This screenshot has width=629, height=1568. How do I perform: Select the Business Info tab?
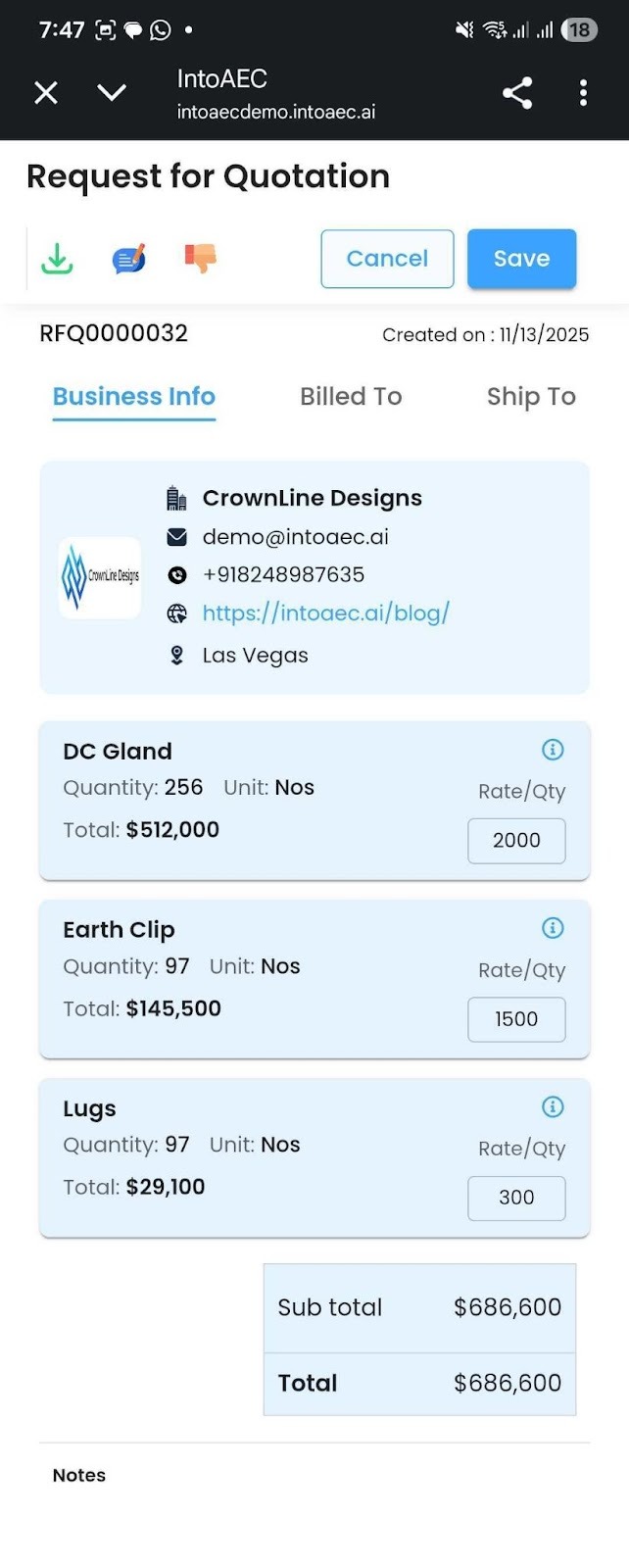pos(134,397)
